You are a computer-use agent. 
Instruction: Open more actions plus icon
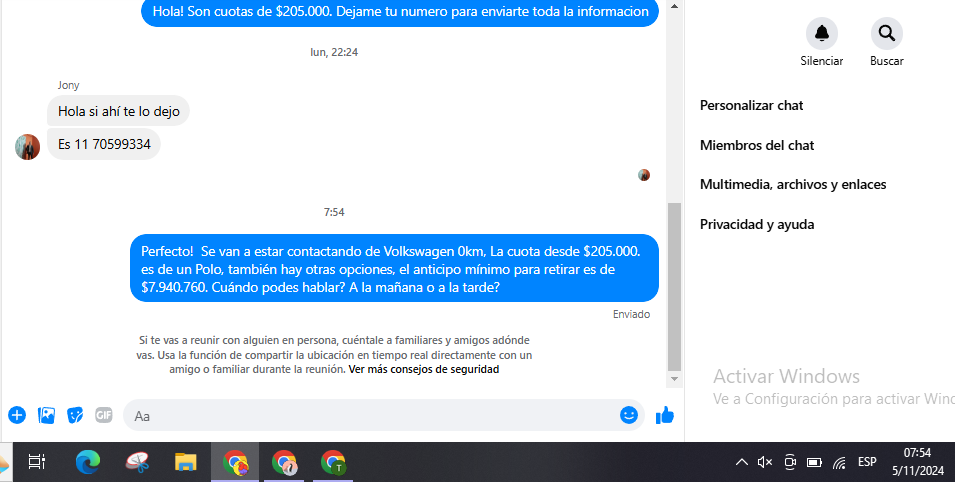pos(17,415)
